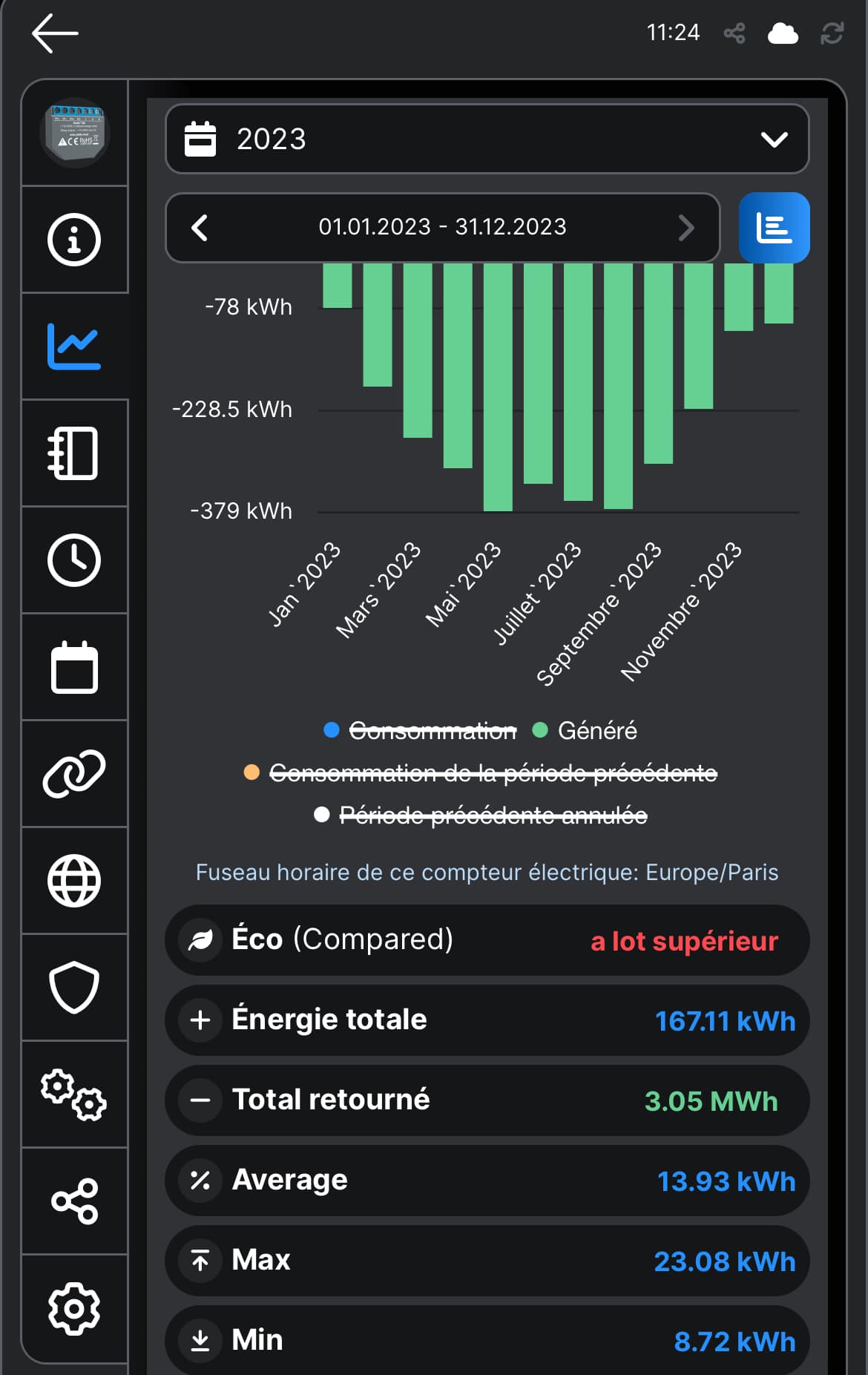Open the share tab in the sidebar

pos(74,1201)
